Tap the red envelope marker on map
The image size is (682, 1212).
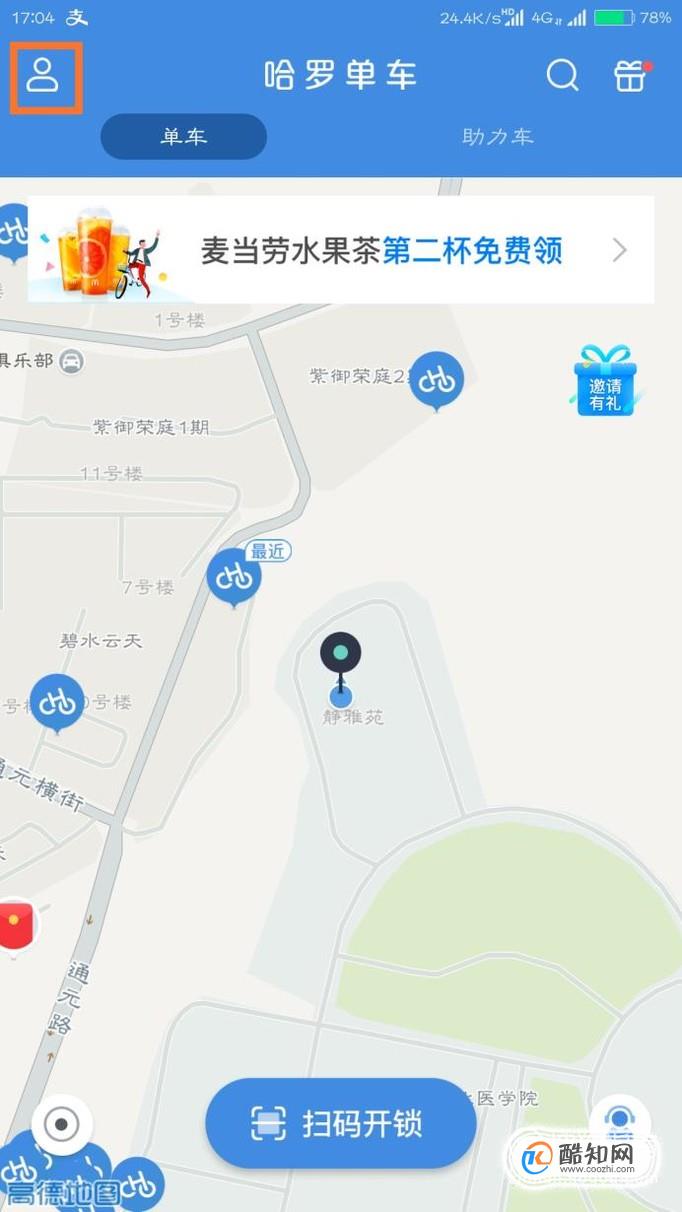coord(14,926)
